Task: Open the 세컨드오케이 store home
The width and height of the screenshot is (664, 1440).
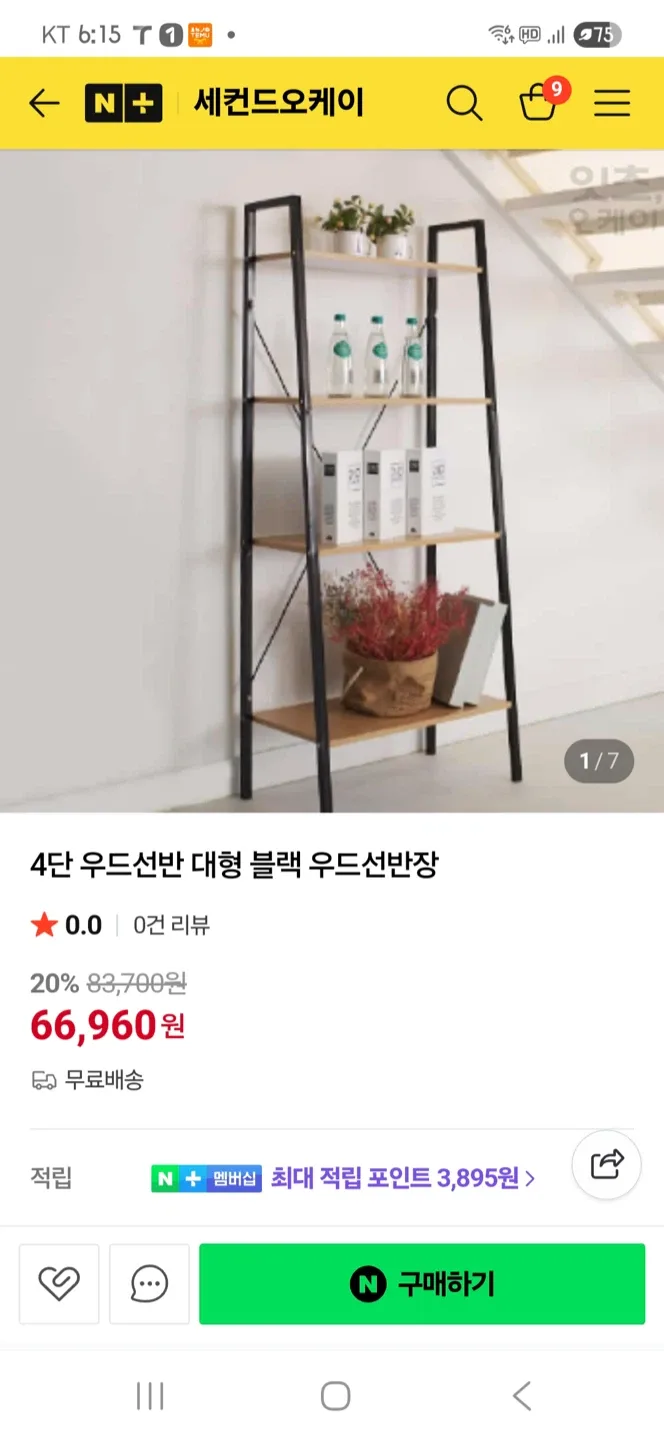Action: point(278,103)
